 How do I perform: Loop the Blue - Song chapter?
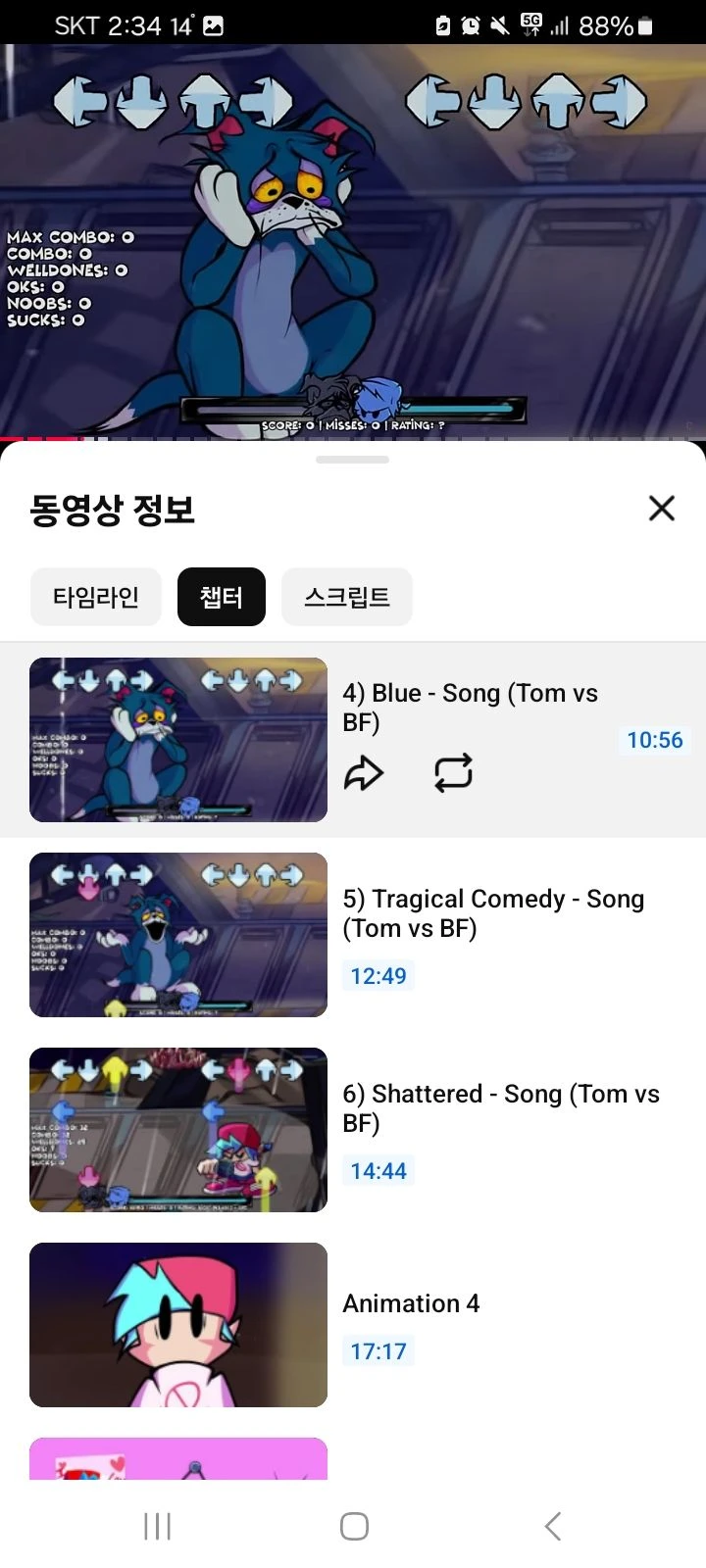453,773
